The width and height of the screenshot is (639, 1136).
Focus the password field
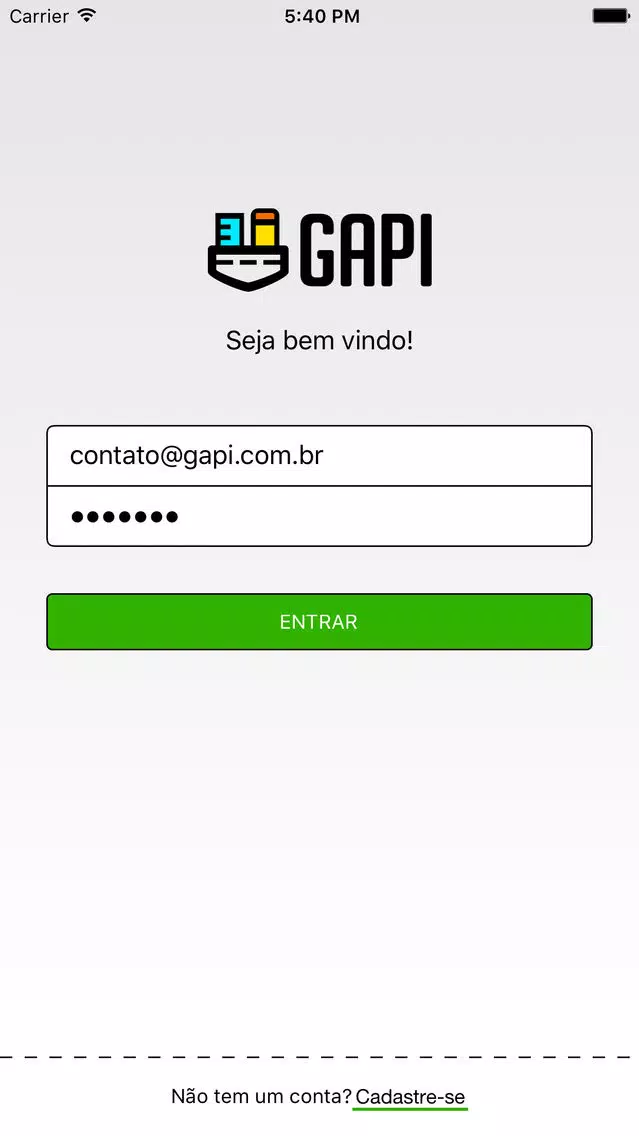pyautogui.click(x=320, y=516)
